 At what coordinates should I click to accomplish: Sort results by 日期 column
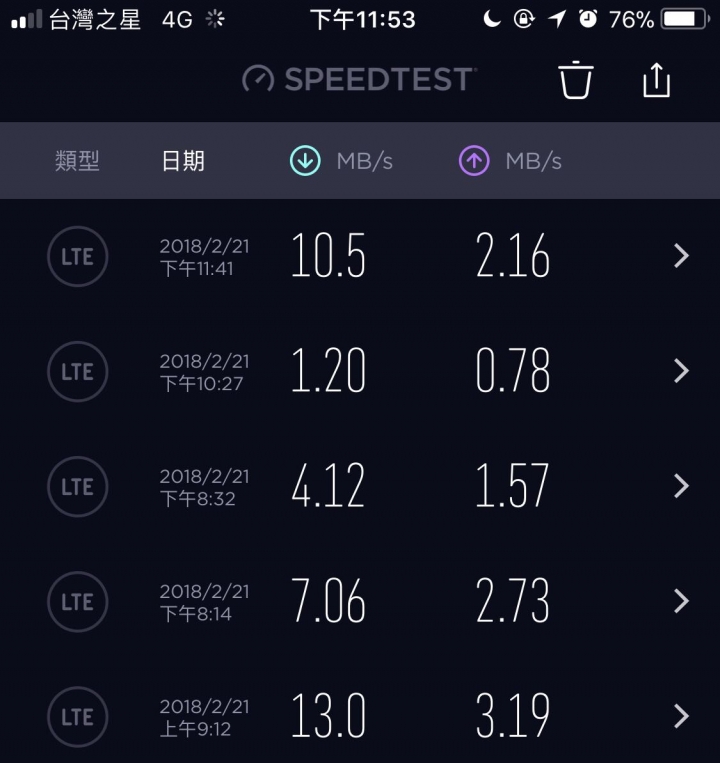click(x=183, y=161)
